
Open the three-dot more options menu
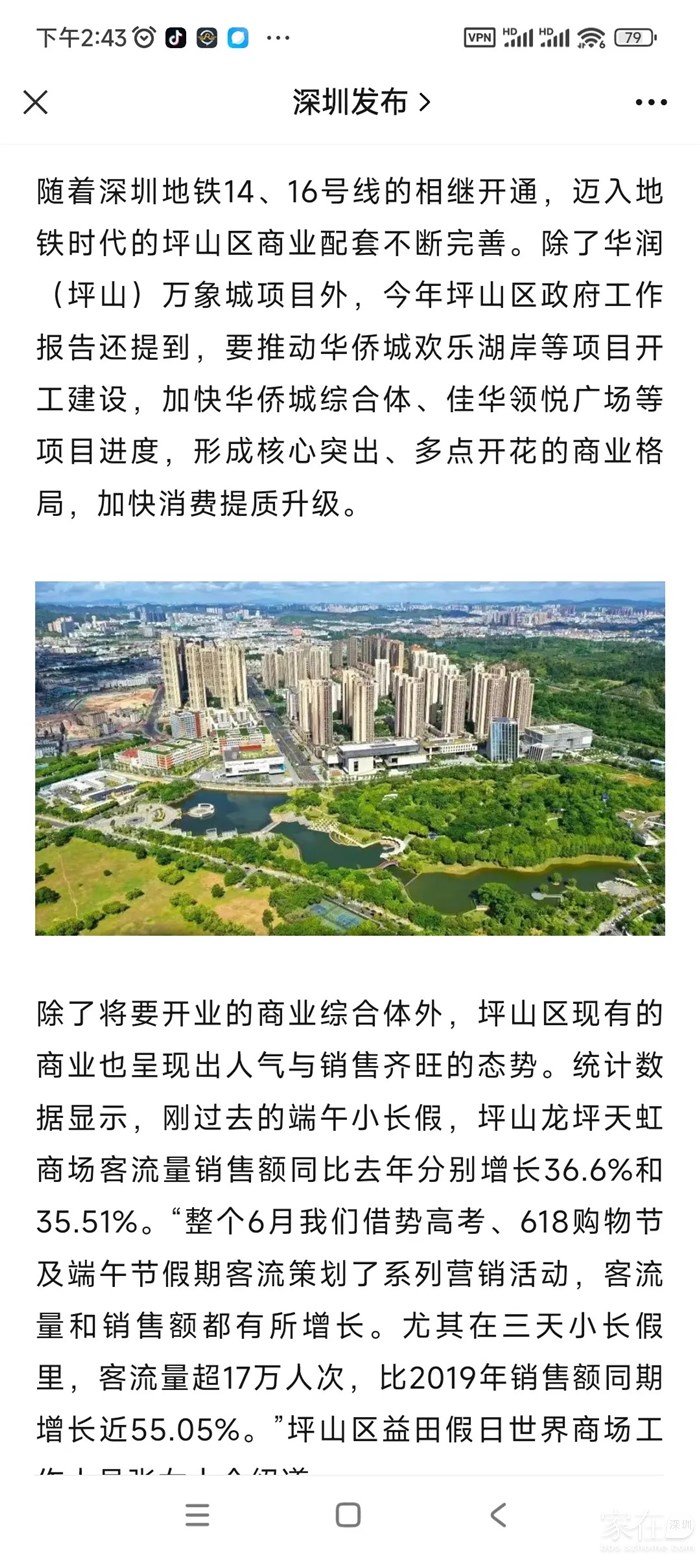[x=651, y=102]
